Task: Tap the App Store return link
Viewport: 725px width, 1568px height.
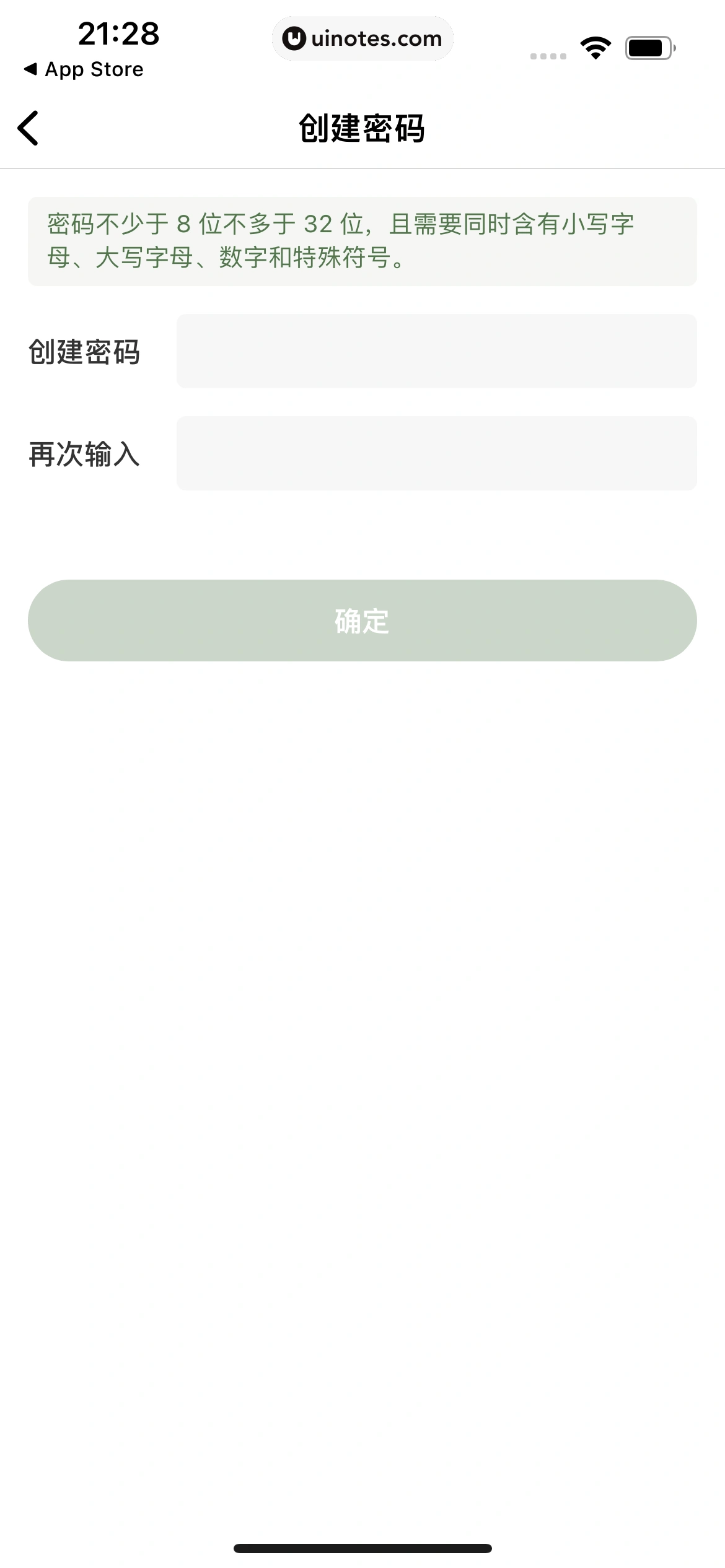Action: click(x=84, y=69)
